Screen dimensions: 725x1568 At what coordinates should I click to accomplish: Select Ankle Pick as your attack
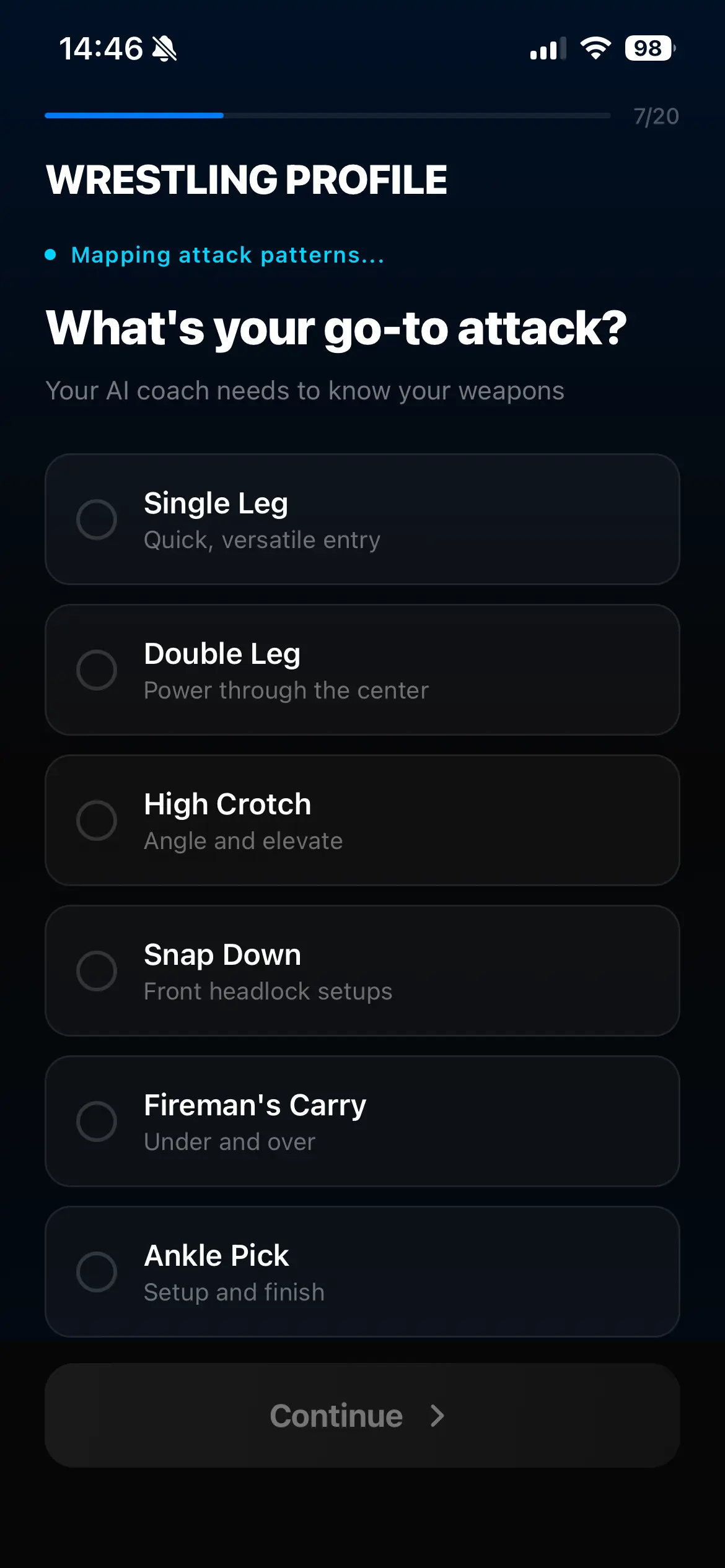point(362,1272)
